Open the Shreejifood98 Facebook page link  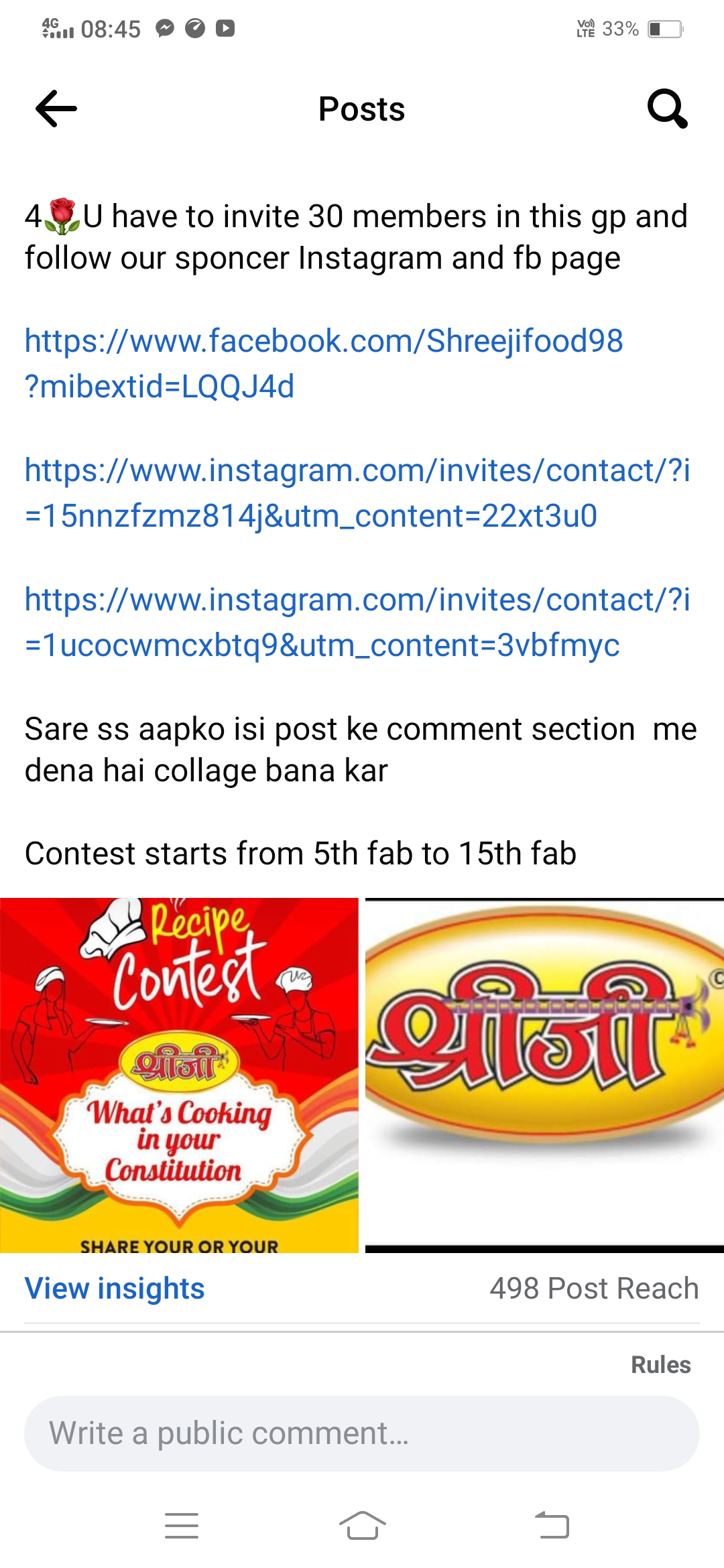tap(324, 363)
